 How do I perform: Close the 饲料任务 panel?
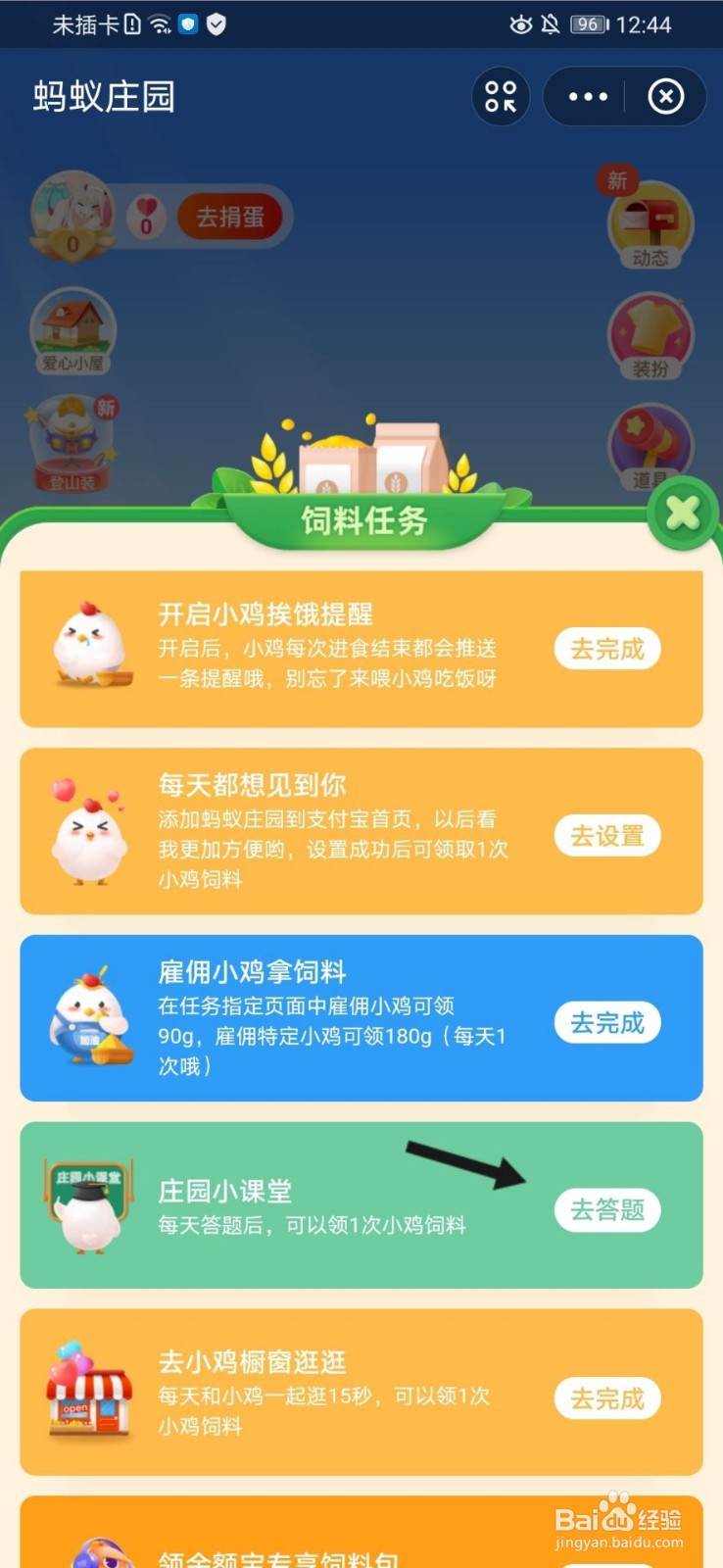click(683, 514)
